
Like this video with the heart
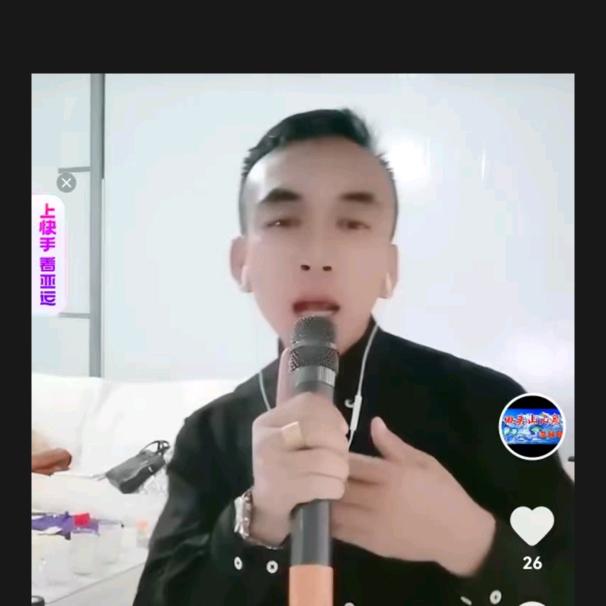pyautogui.click(x=532, y=525)
